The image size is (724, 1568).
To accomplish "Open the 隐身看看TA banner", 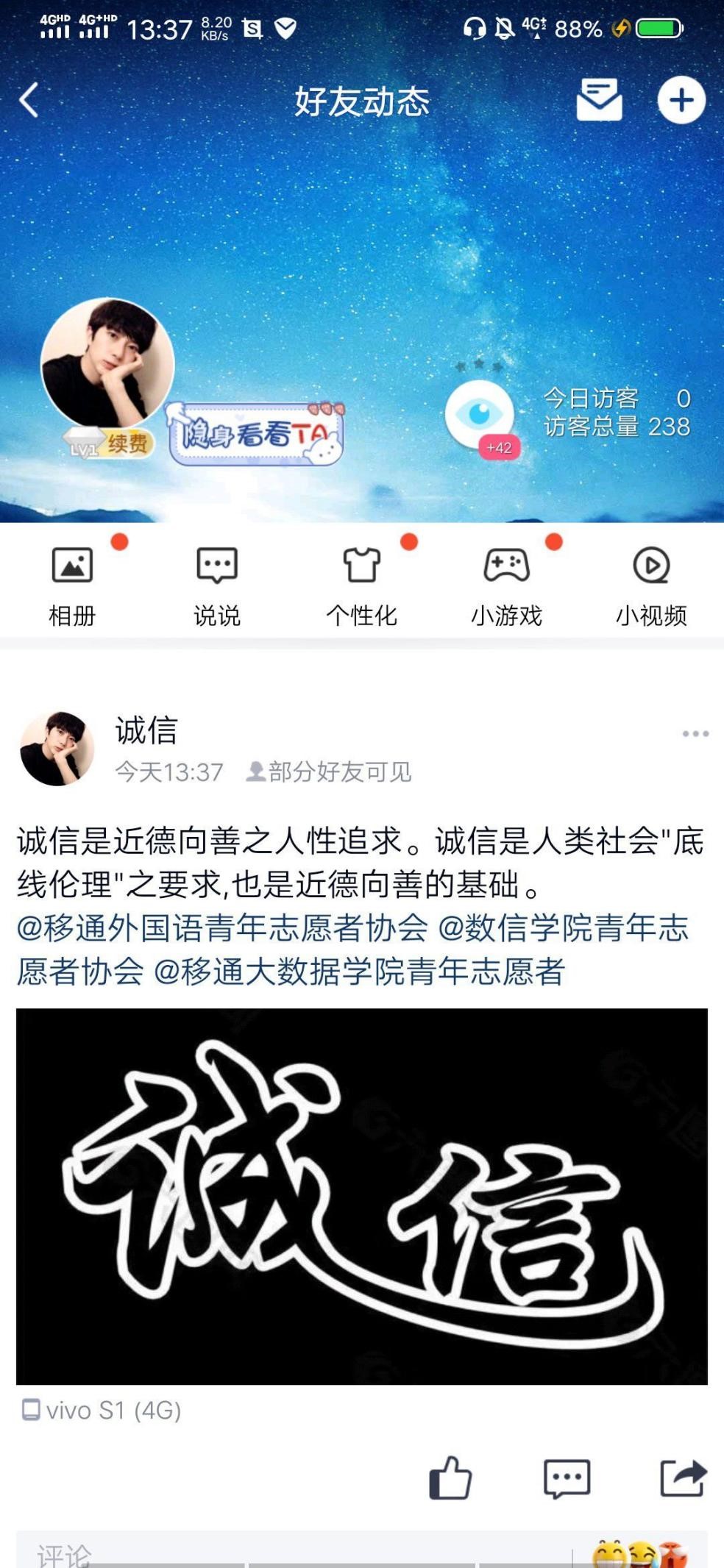I will click(255, 434).
